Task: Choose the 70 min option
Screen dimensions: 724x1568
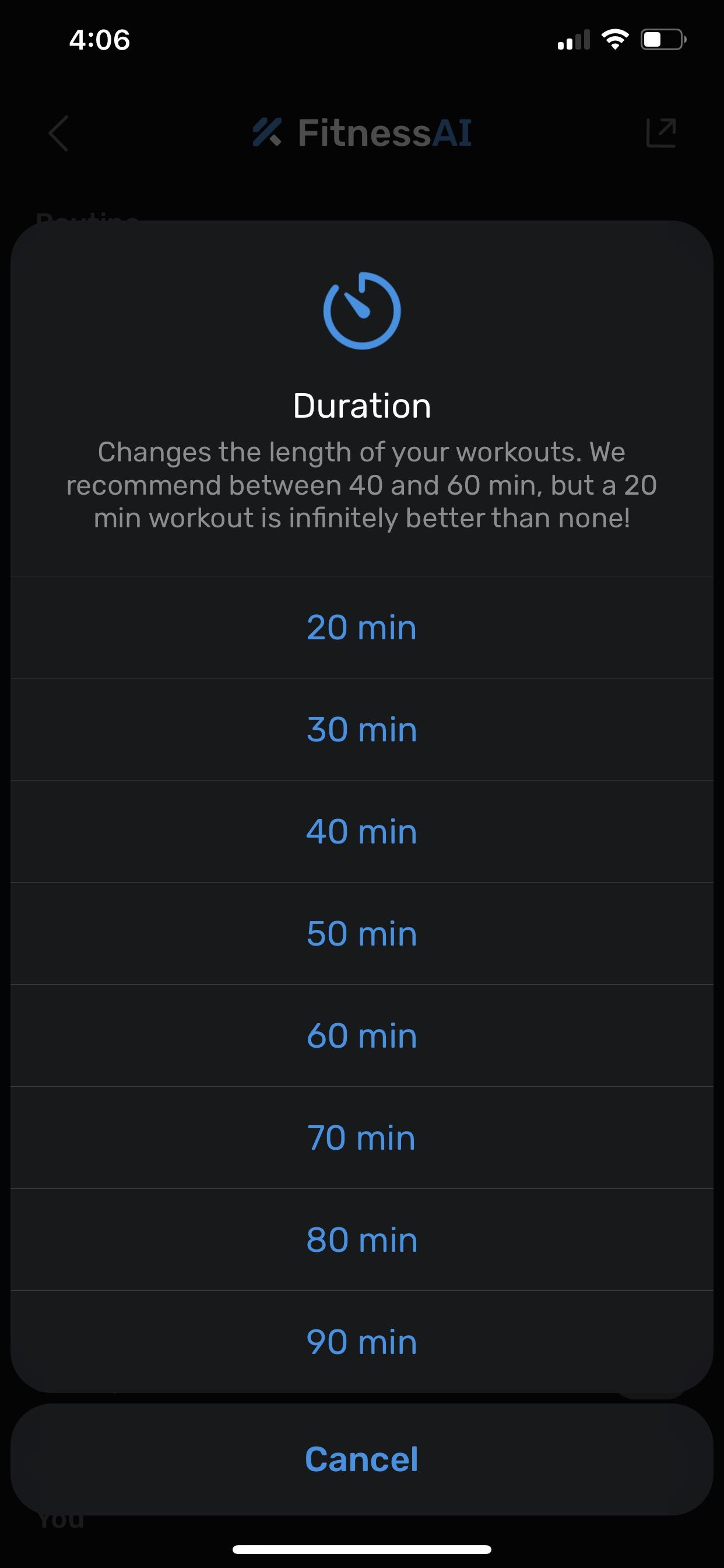Action: 362,1137
